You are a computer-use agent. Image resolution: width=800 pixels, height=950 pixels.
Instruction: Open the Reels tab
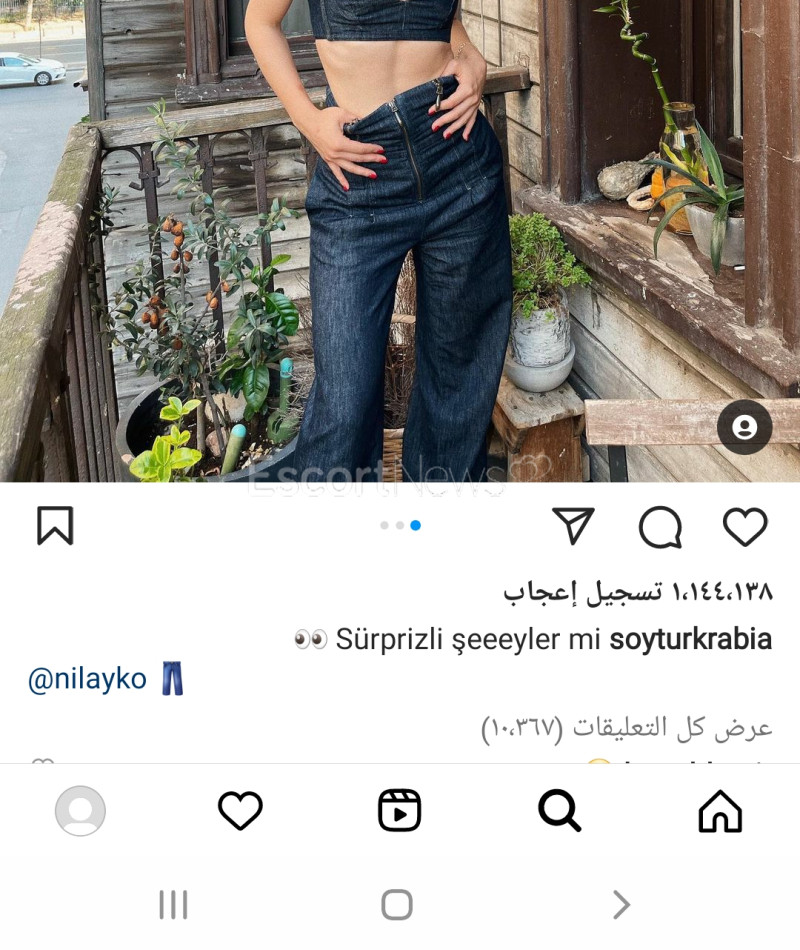pyautogui.click(x=399, y=810)
